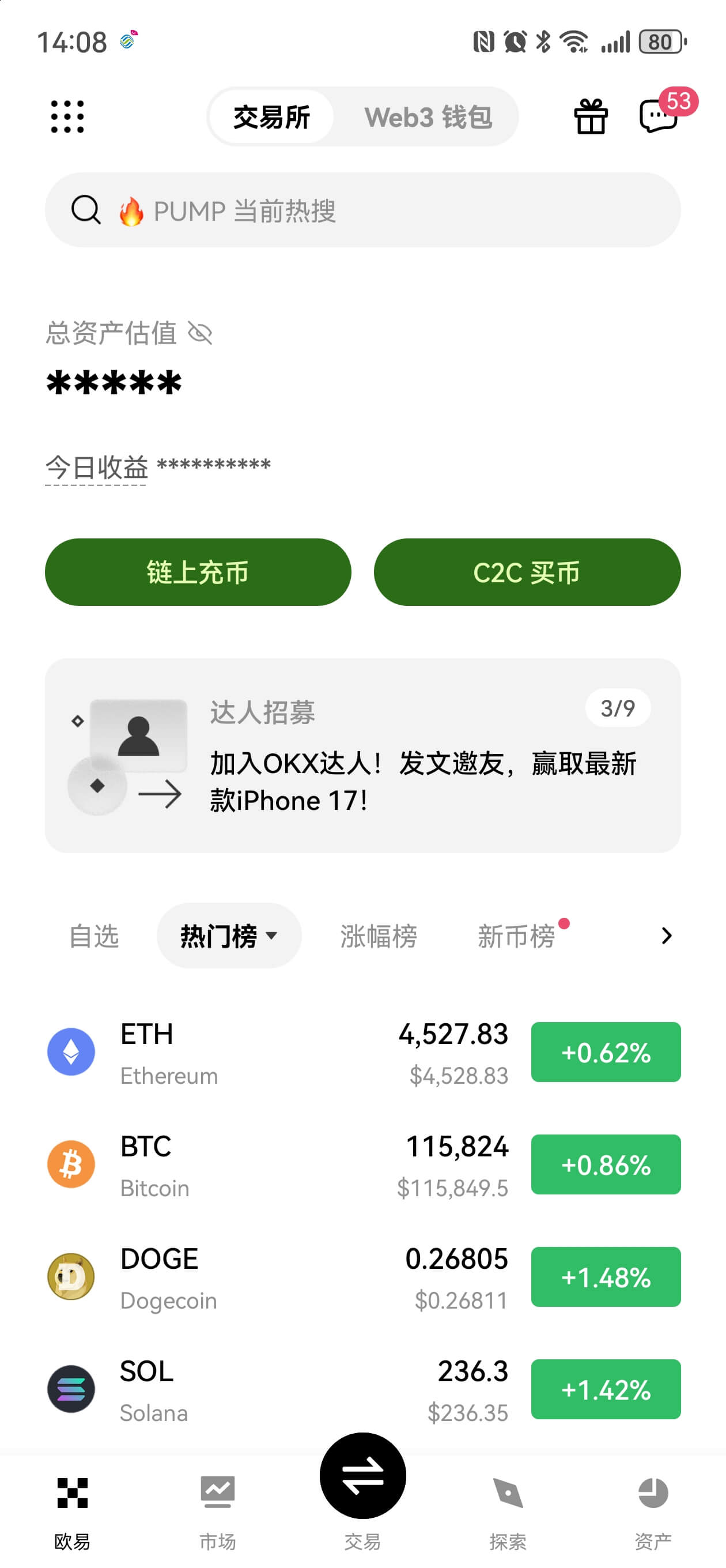Tap the PUMP 当前热搜 search box
This screenshot has width=726, height=1568.
coord(362,210)
